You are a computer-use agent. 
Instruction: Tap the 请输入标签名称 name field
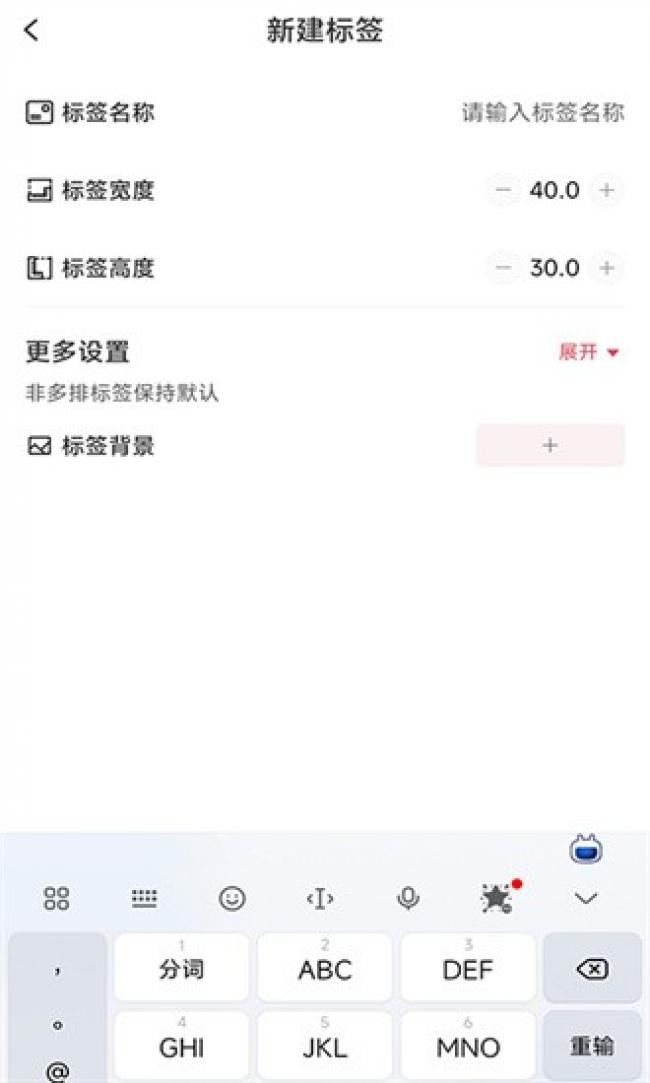click(543, 112)
